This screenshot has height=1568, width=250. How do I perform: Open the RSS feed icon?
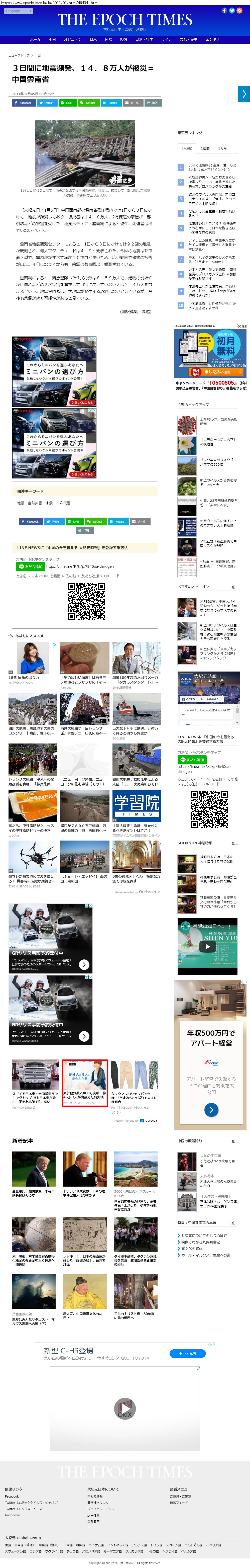(240, 11)
